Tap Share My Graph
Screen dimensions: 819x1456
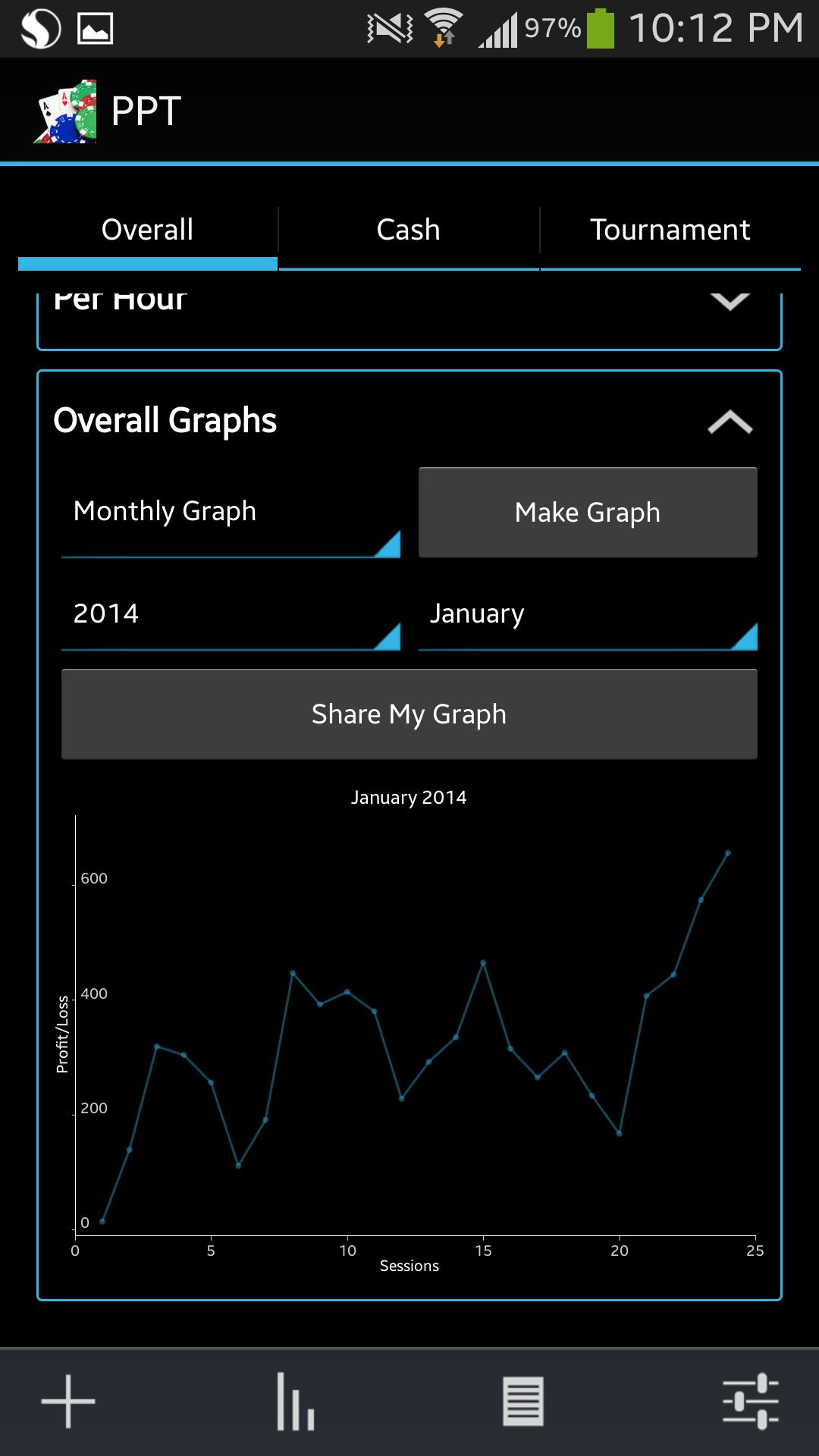408,714
